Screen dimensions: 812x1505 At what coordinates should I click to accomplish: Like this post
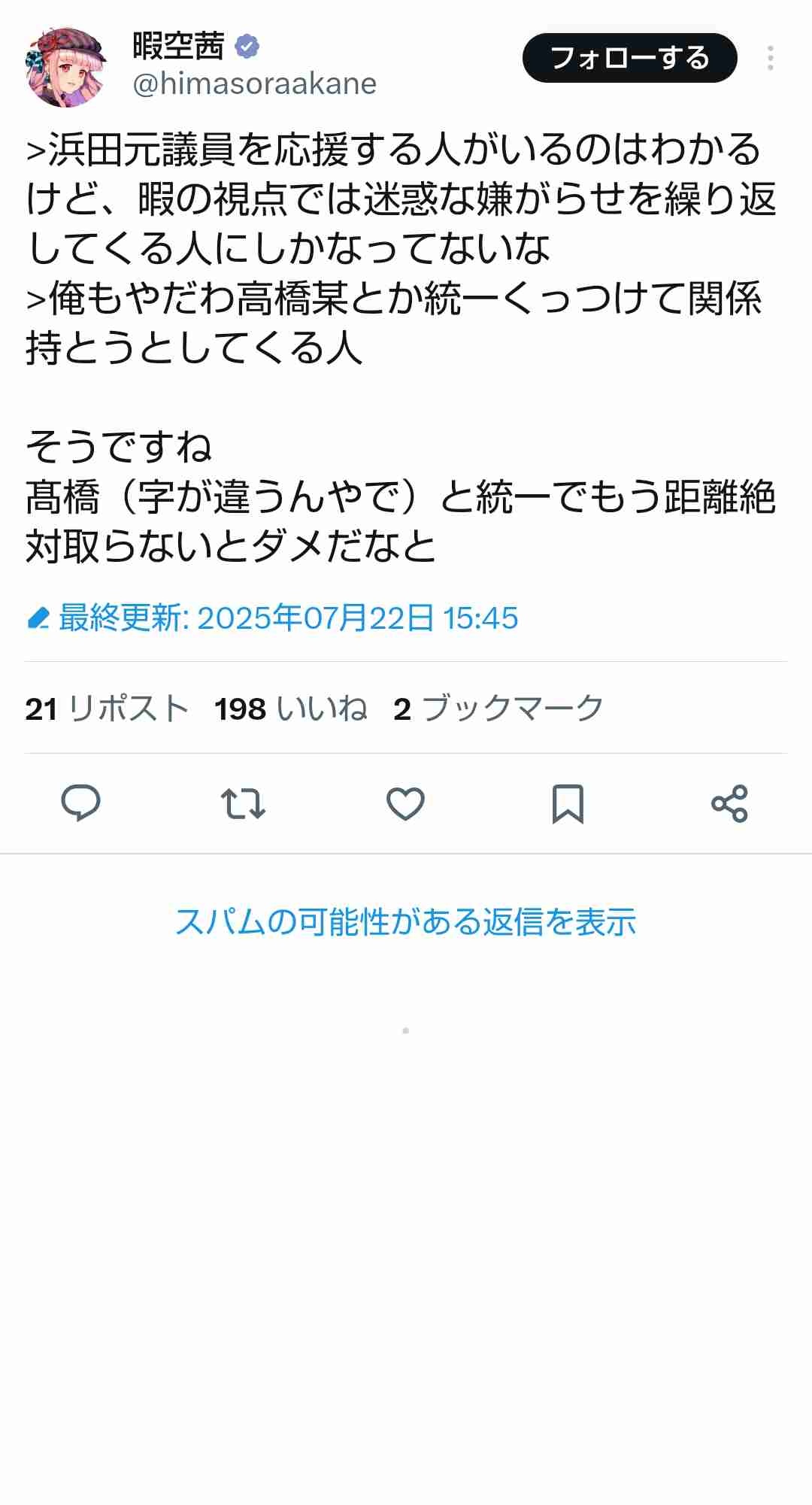pos(405,803)
